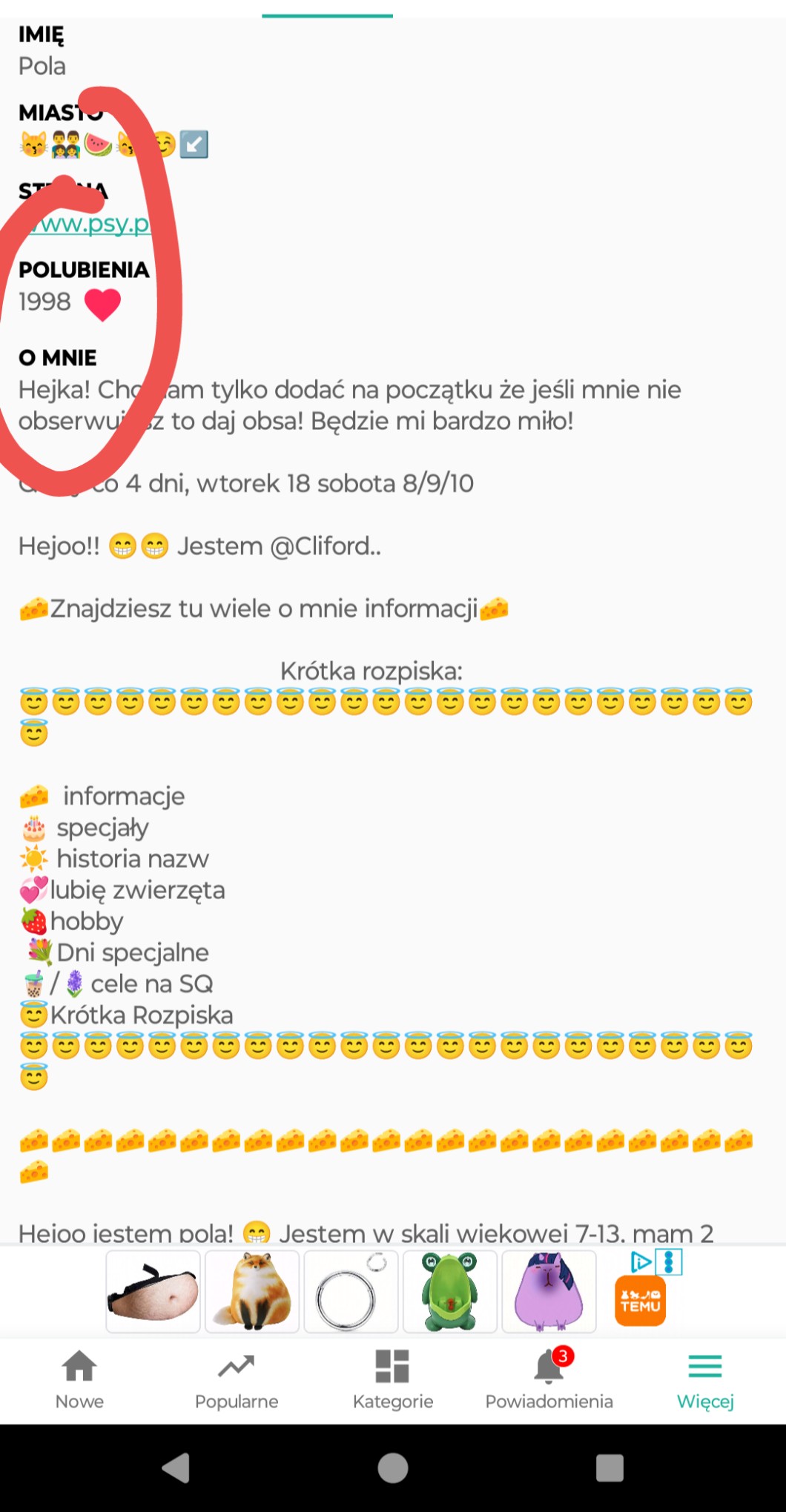Open the belly fanny pack ad
This screenshot has height=1512, width=786.
[153, 1291]
